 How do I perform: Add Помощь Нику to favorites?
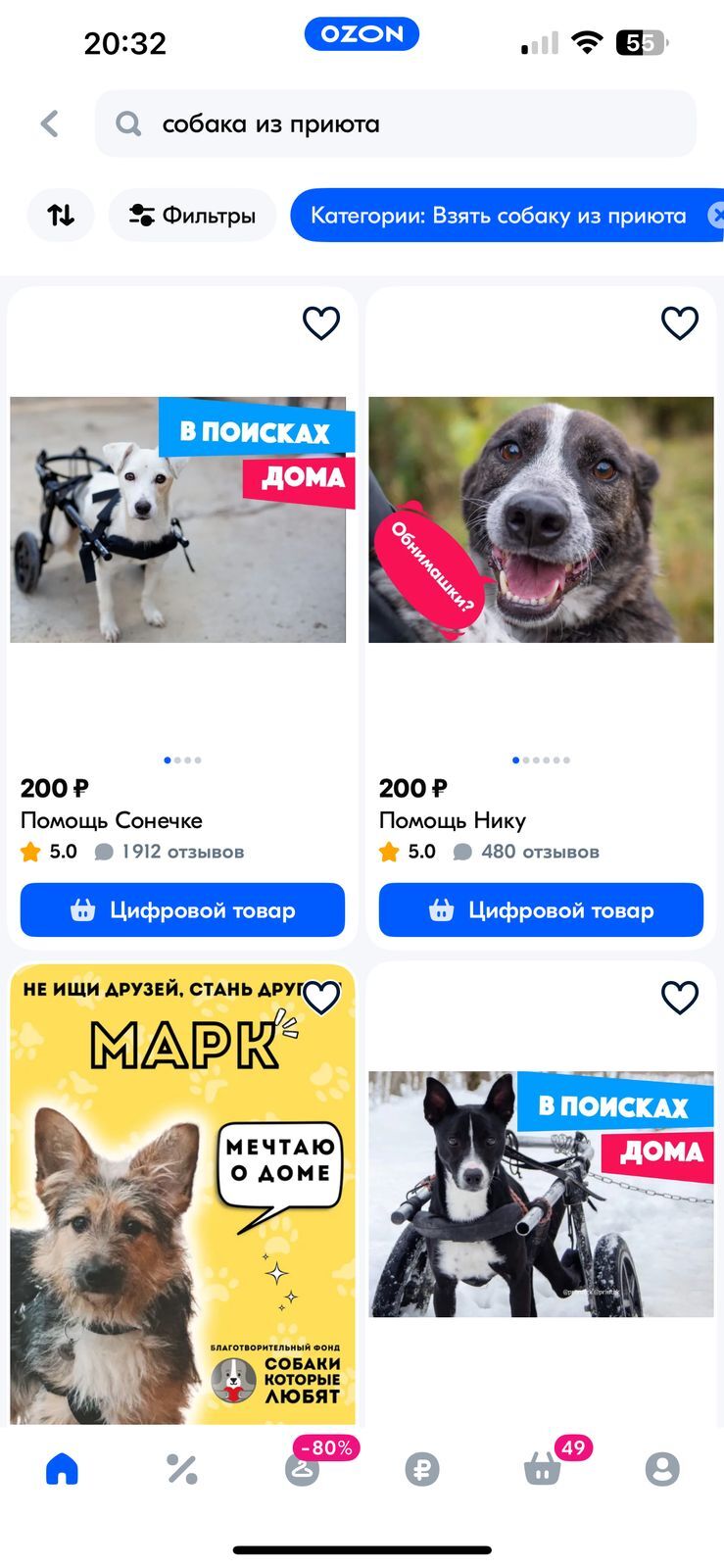tap(679, 322)
